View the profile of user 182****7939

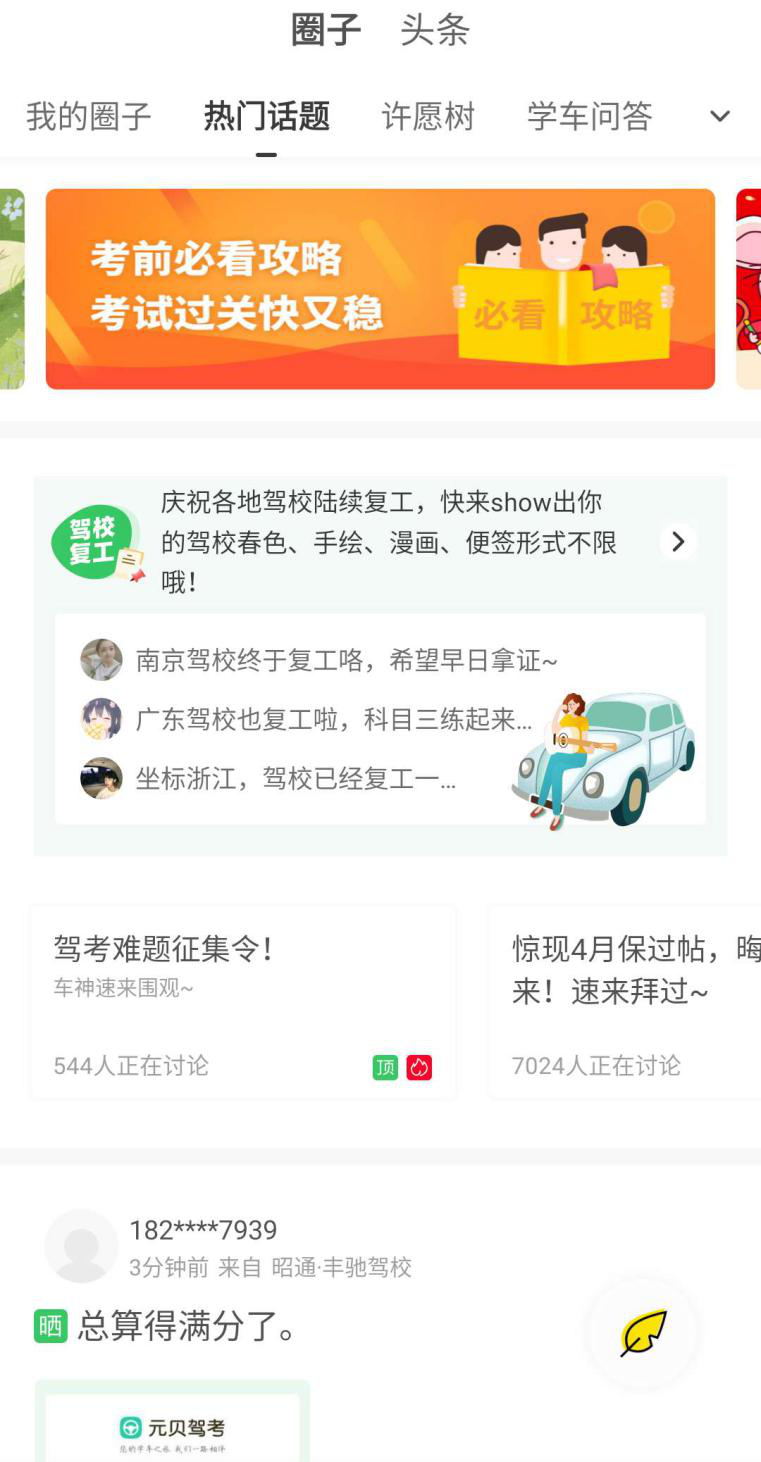coord(82,1246)
